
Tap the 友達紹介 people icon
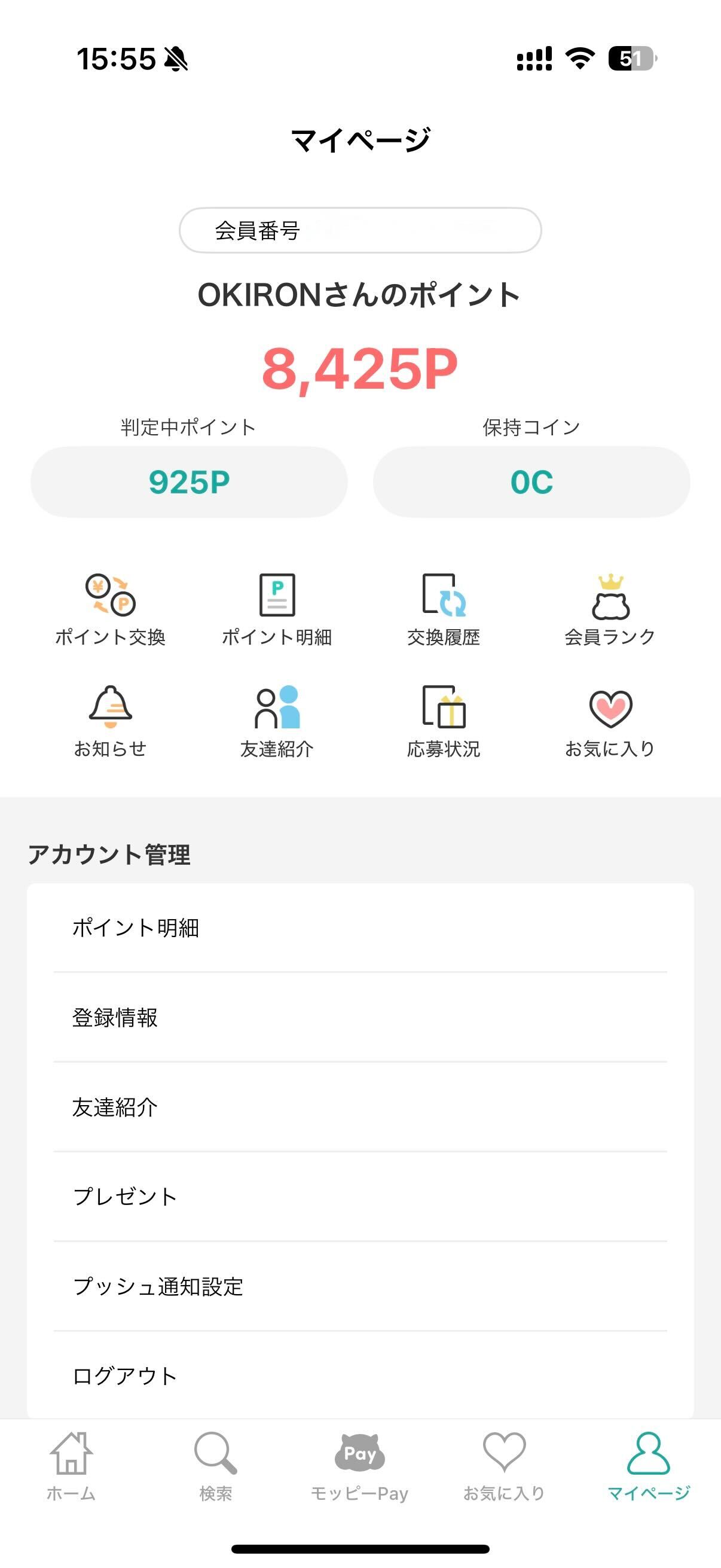[278, 721]
